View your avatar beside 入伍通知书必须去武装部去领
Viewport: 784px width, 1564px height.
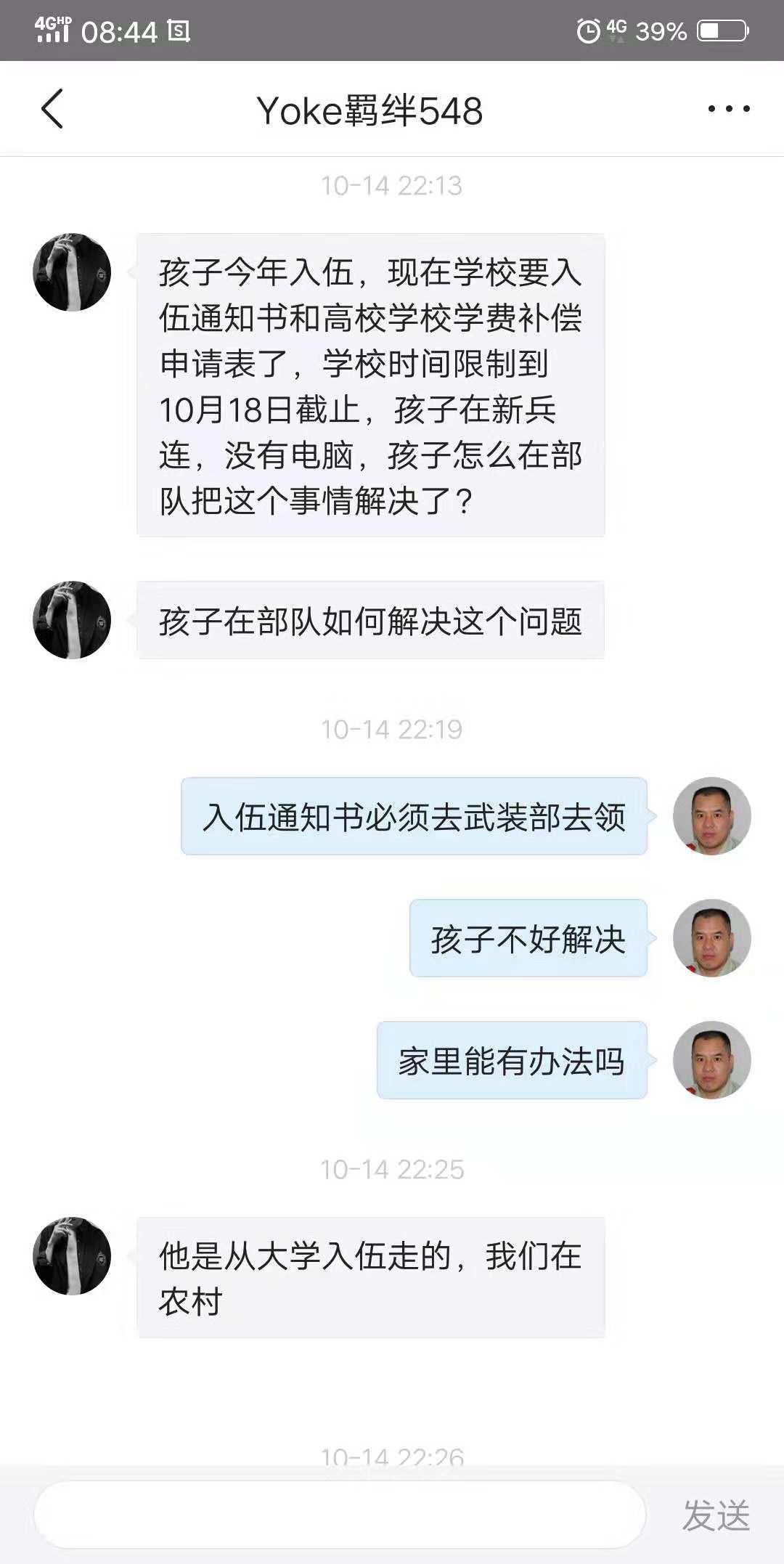coord(711,816)
